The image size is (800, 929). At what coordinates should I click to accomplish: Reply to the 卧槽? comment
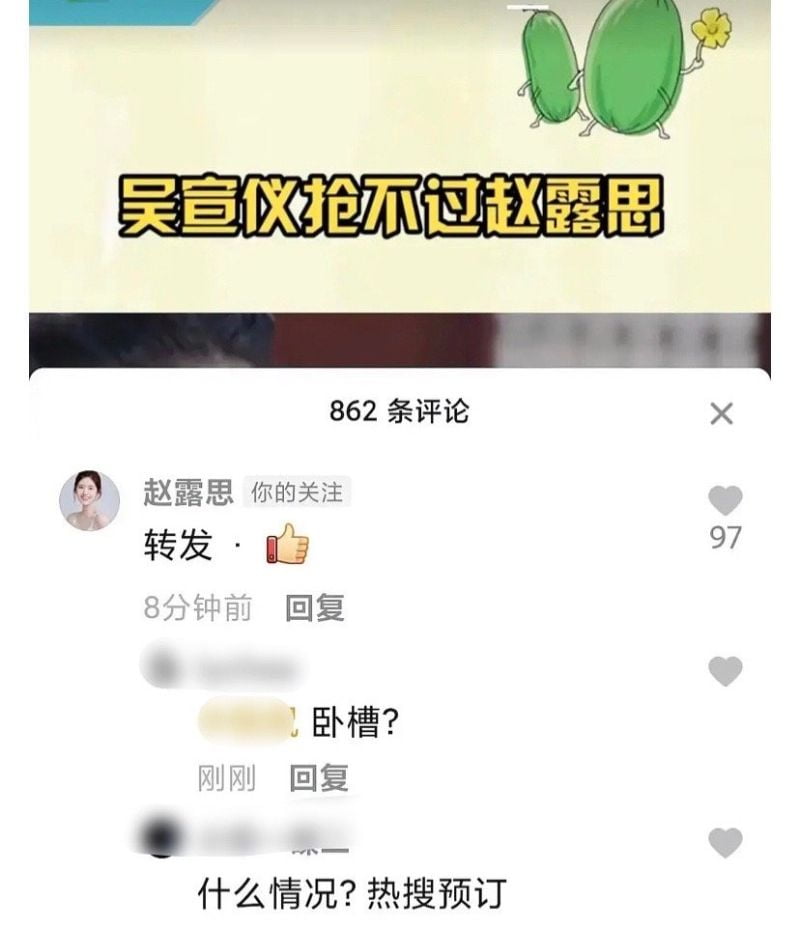point(318,778)
